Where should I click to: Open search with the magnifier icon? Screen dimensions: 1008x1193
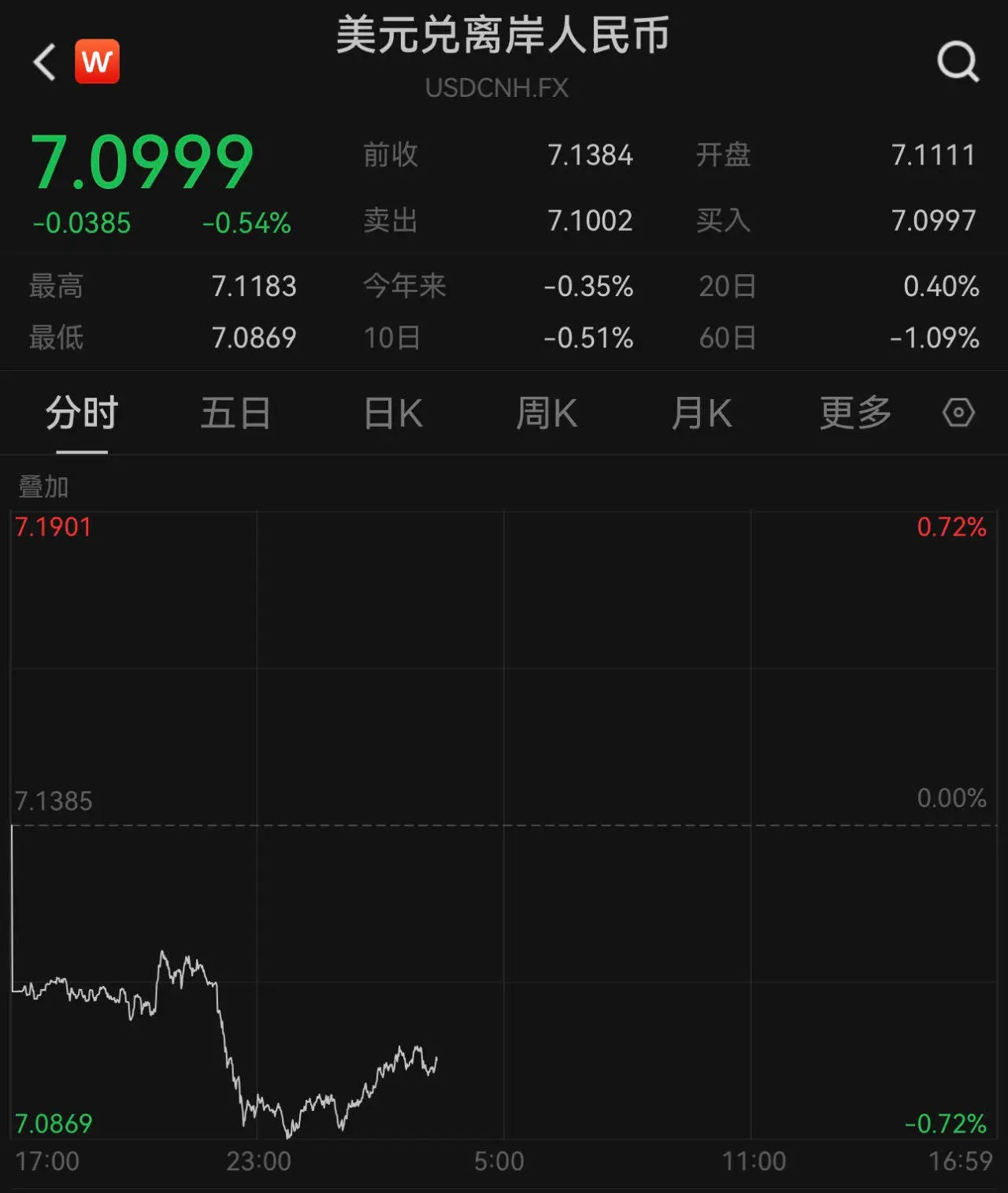(958, 61)
